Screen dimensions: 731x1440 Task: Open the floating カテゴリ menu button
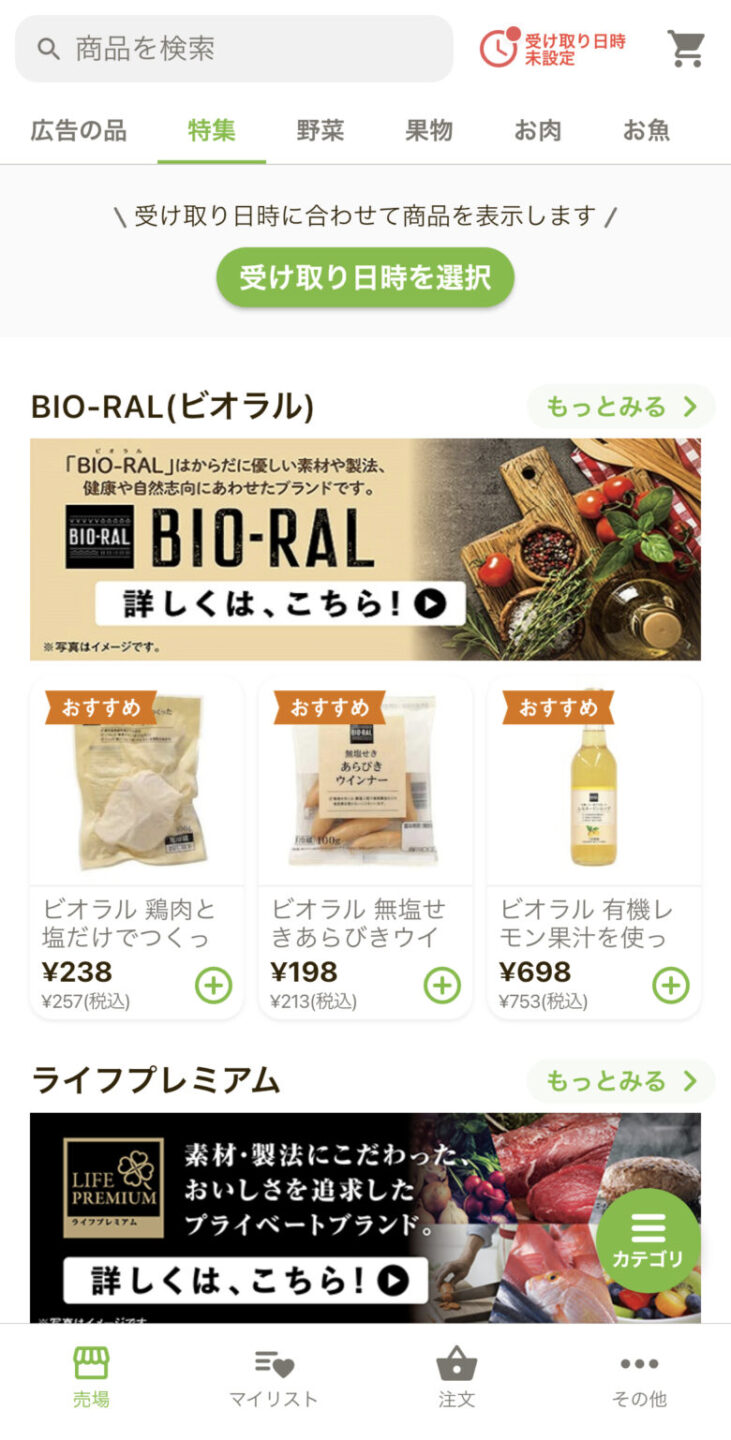648,1240
